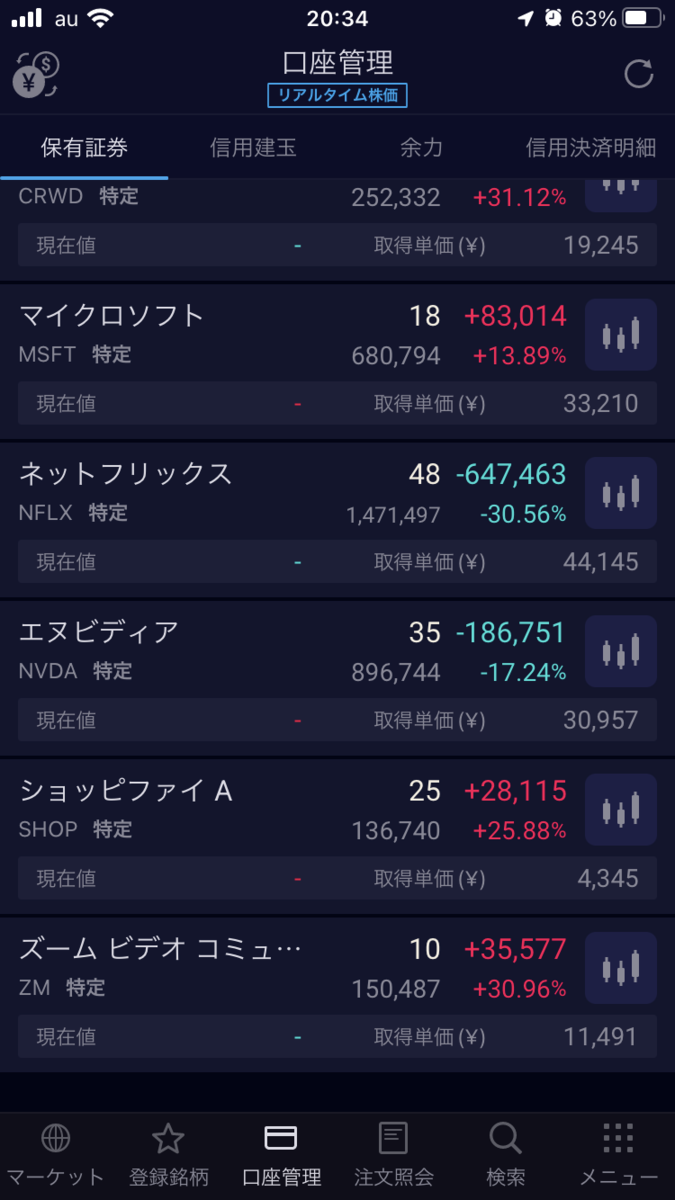The width and height of the screenshot is (675, 1200).
Task: View the chart icon for SHOP
Action: (x=621, y=810)
